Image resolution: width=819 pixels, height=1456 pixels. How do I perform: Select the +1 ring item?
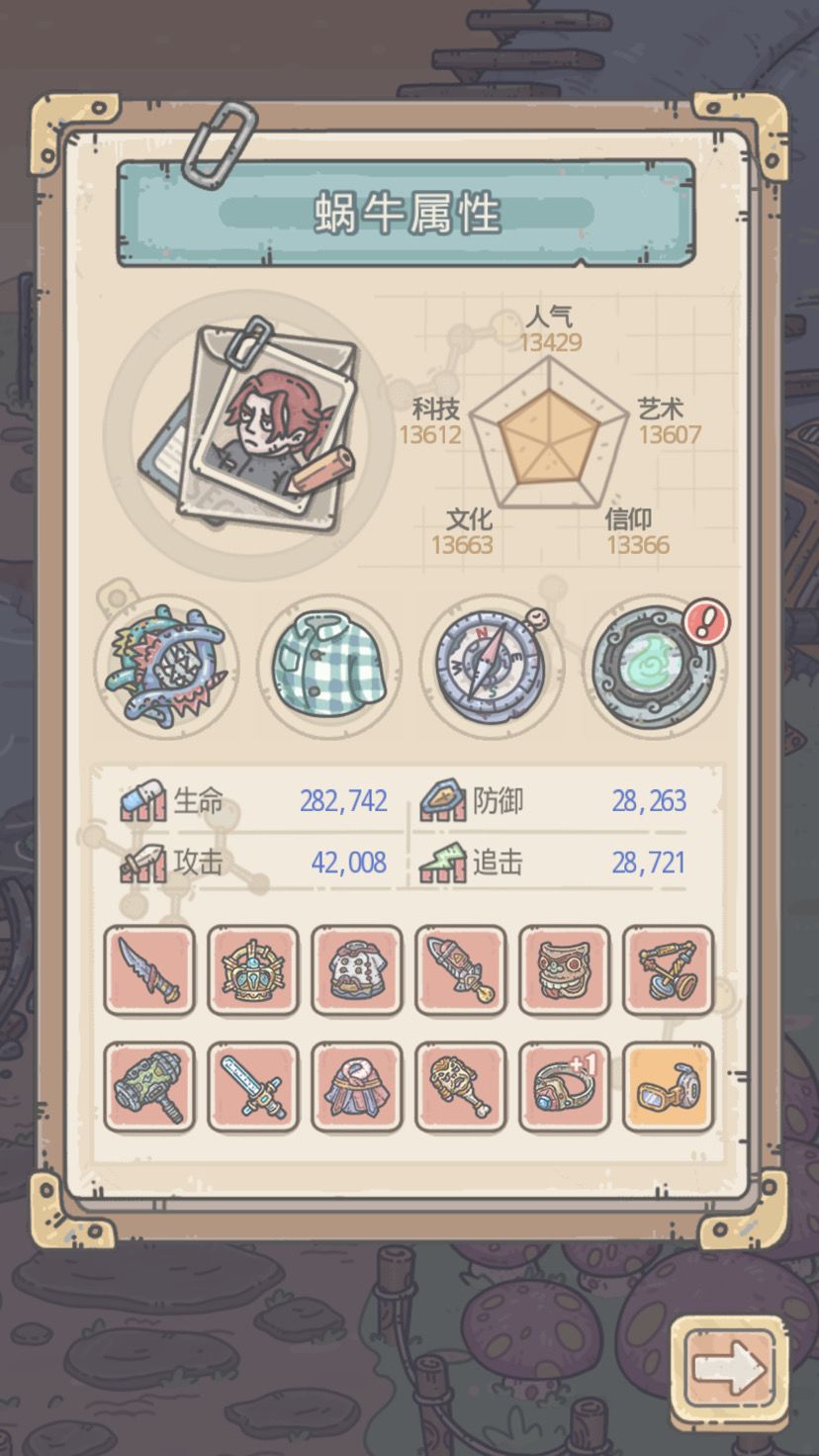point(564,1085)
